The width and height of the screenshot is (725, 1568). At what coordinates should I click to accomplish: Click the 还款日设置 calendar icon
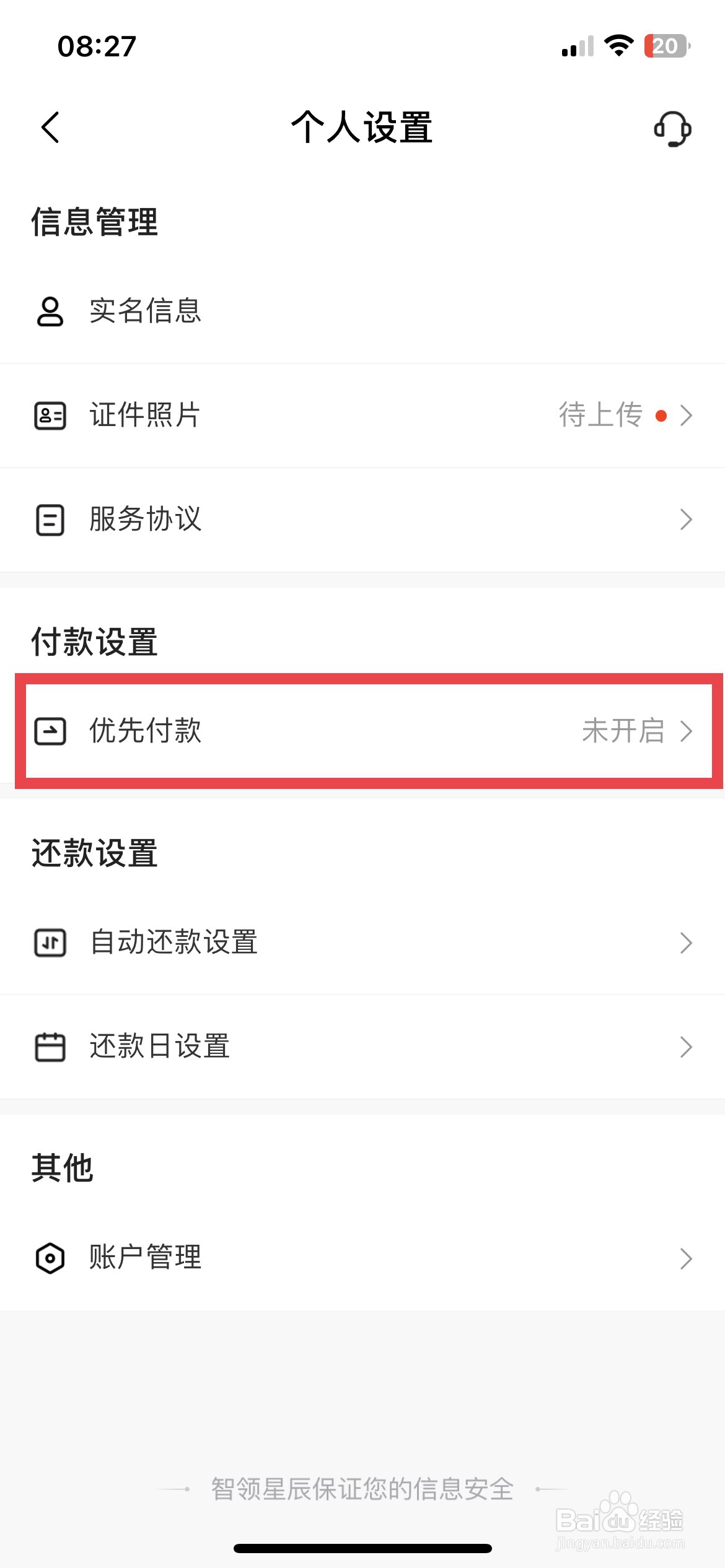click(x=50, y=1047)
